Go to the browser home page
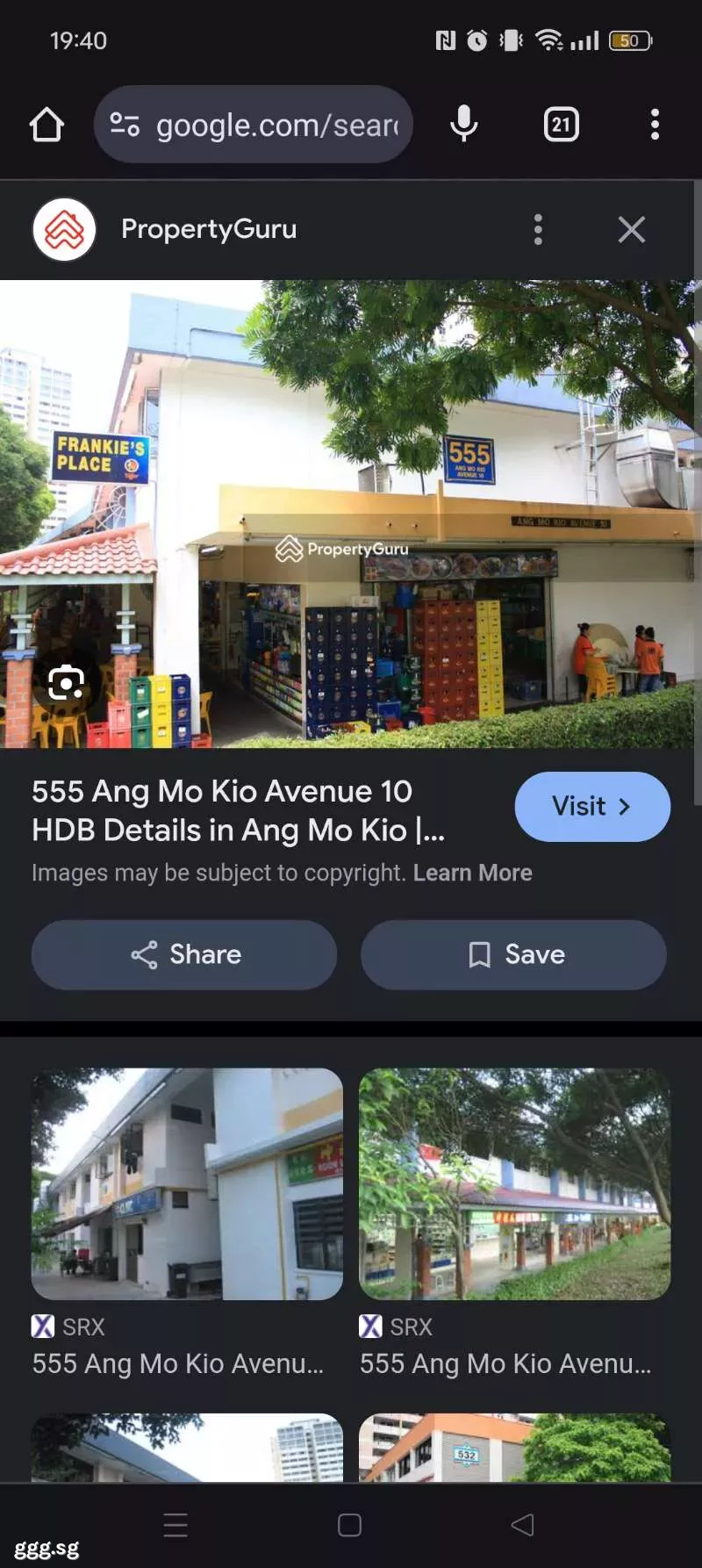702x1568 pixels. coord(47,125)
